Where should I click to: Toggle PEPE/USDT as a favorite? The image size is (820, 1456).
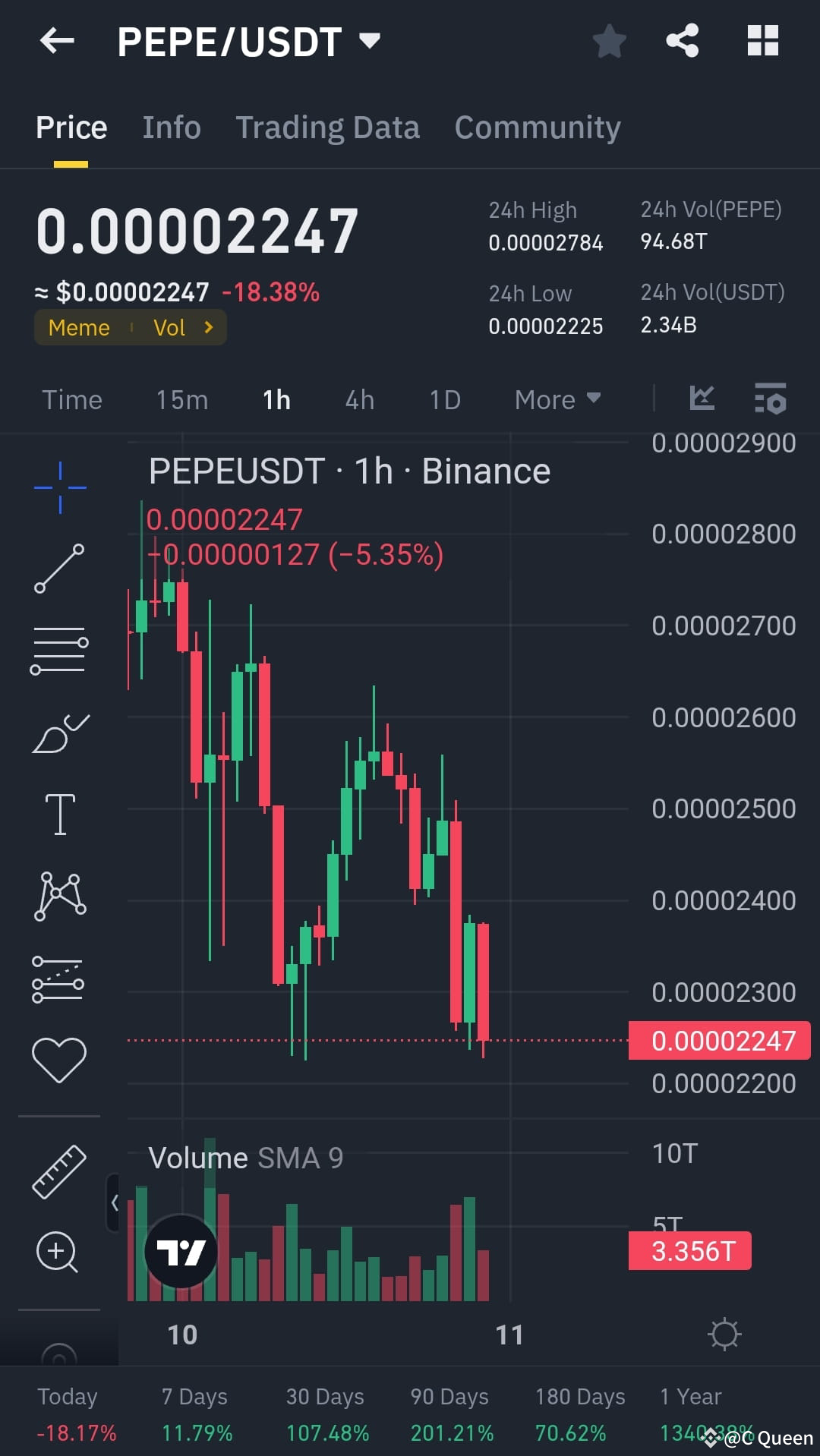pyautogui.click(x=610, y=42)
